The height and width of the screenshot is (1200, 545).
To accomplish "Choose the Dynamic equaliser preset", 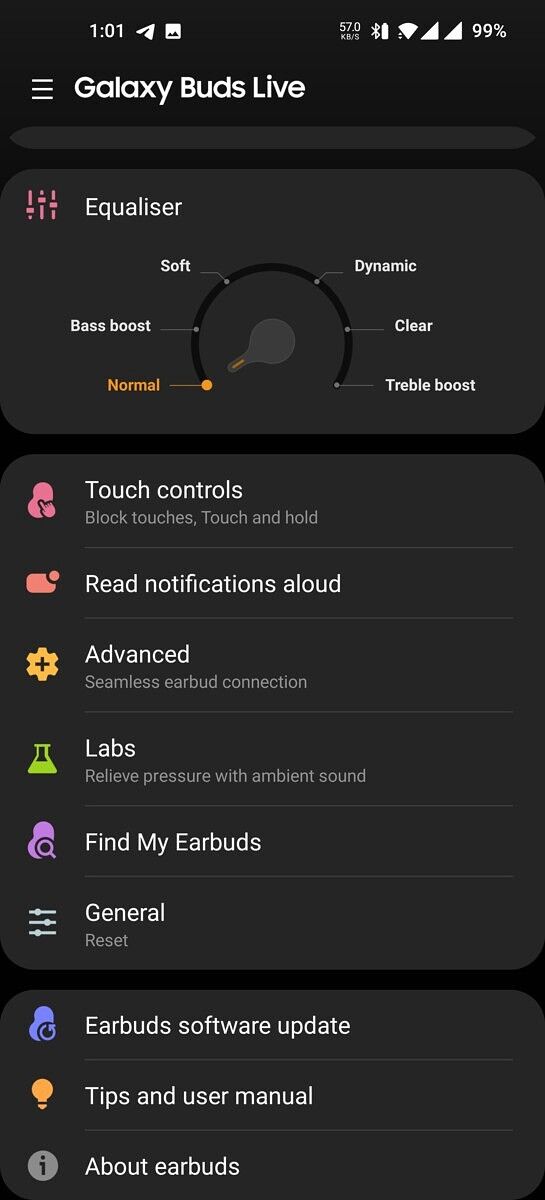I will (x=385, y=266).
